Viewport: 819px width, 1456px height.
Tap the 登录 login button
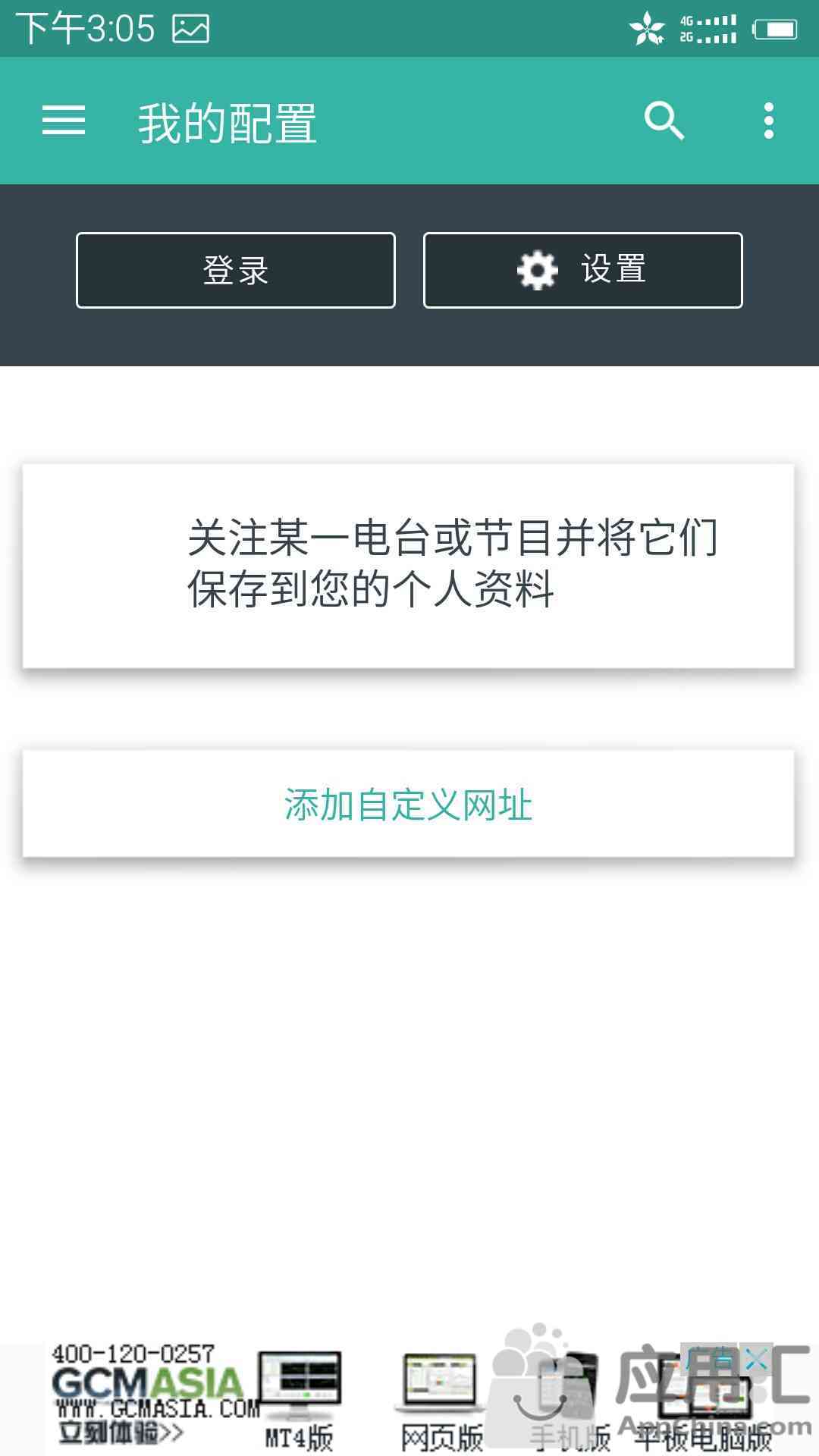(236, 270)
